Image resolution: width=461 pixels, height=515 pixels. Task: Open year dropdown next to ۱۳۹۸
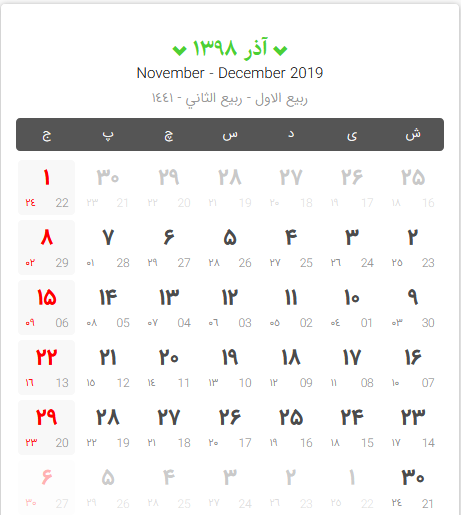point(179,50)
